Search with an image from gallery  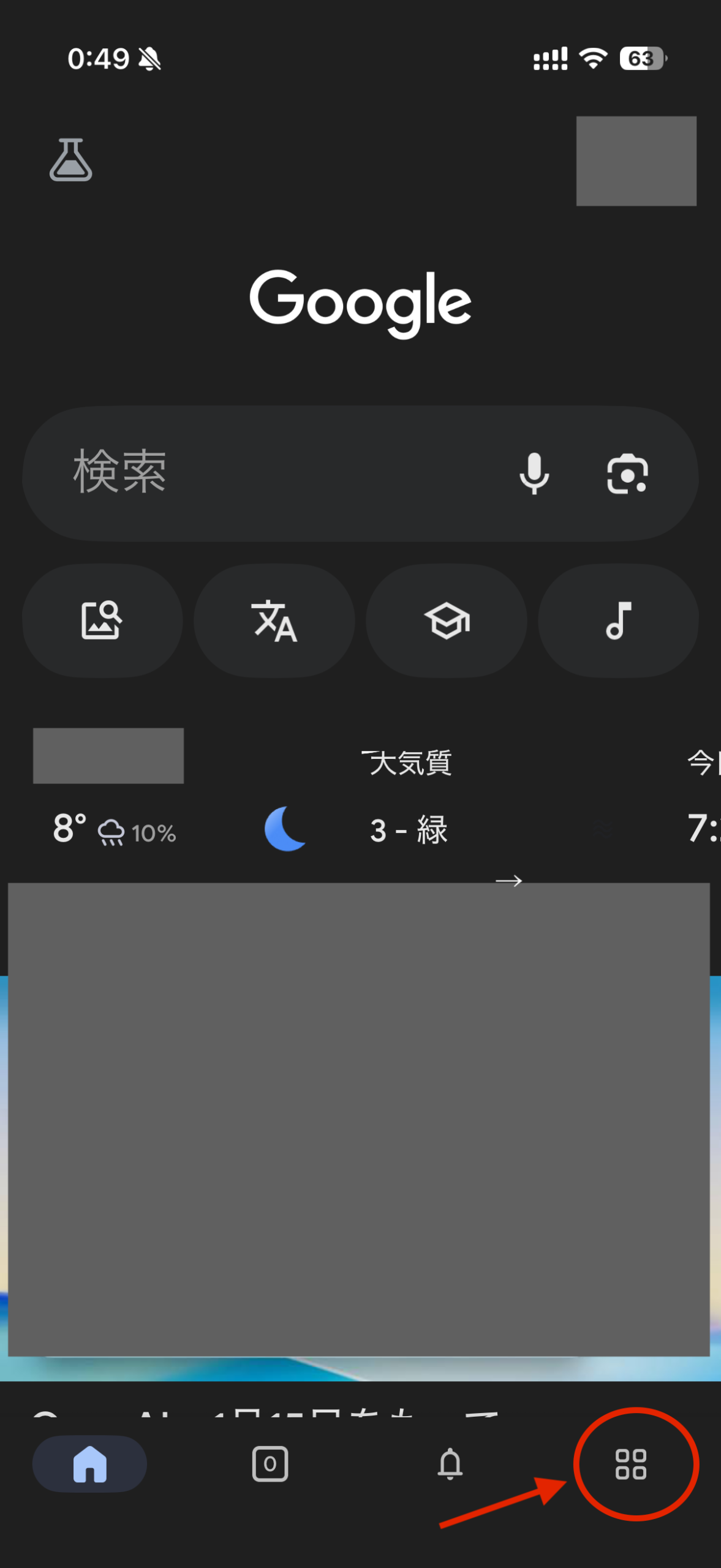102,620
